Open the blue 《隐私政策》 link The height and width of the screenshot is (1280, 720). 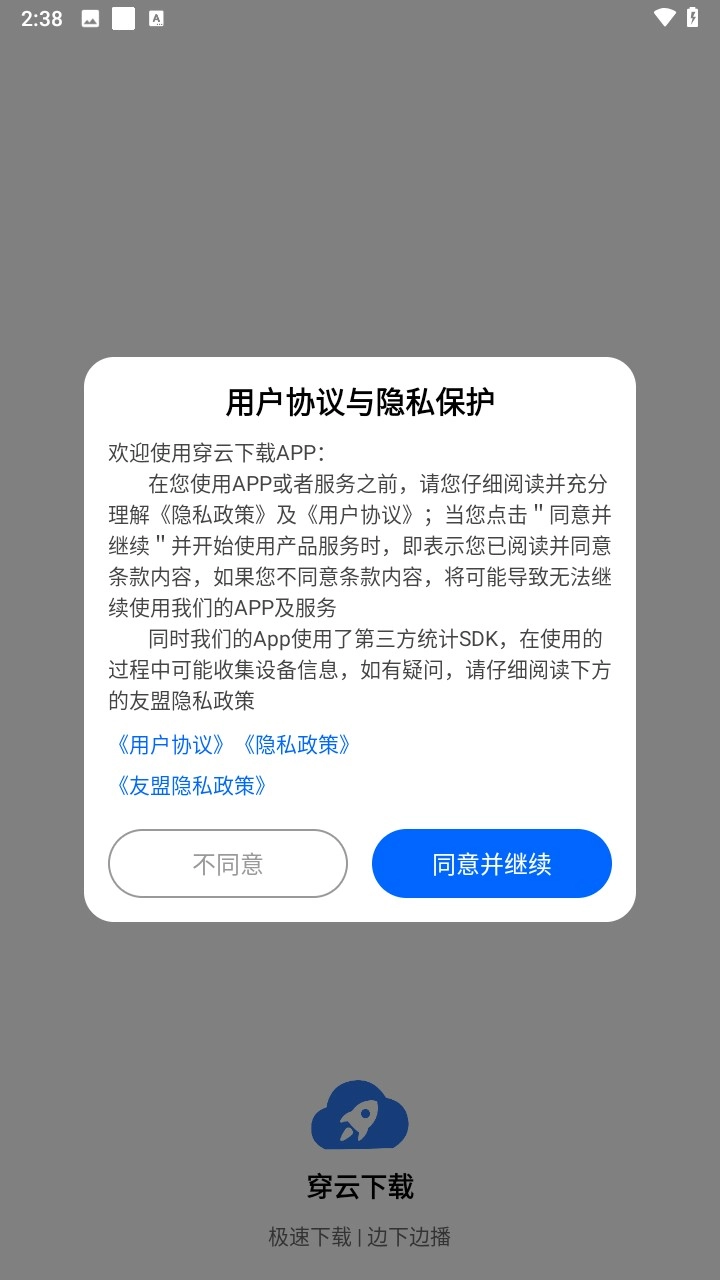[297, 745]
